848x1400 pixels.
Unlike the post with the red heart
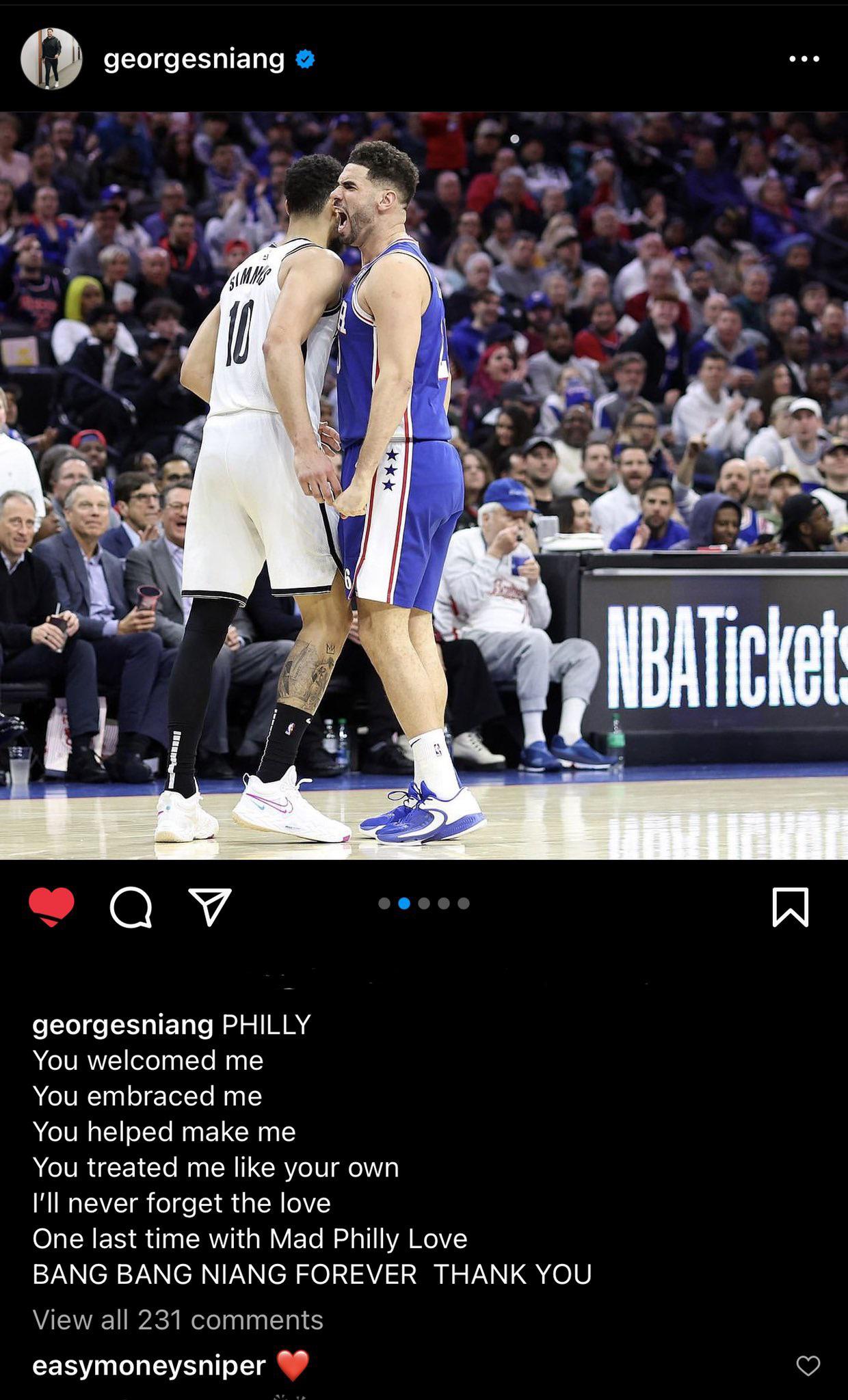tap(51, 906)
